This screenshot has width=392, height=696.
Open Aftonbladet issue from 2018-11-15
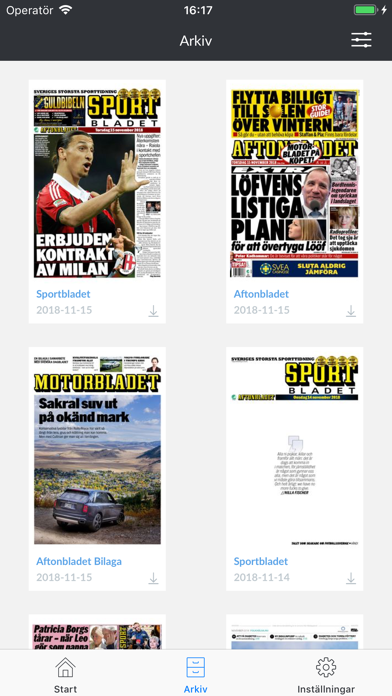[294, 183]
